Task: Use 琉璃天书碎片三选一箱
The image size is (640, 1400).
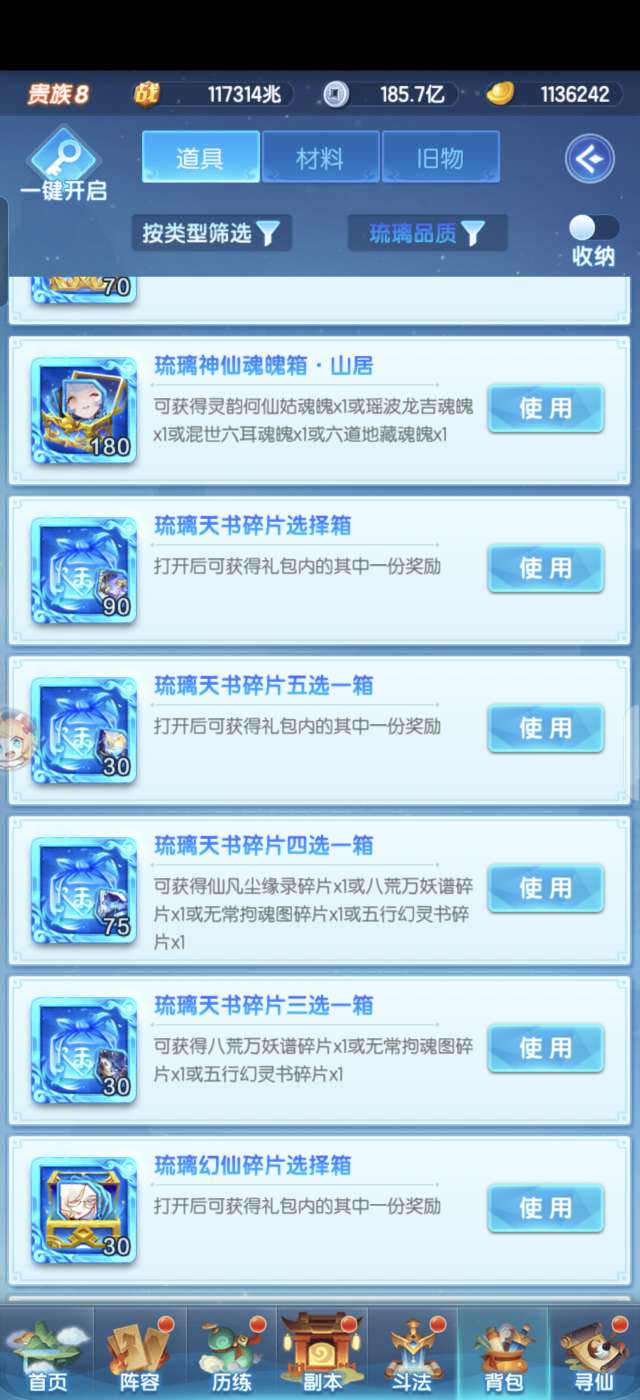Action: click(x=546, y=1048)
